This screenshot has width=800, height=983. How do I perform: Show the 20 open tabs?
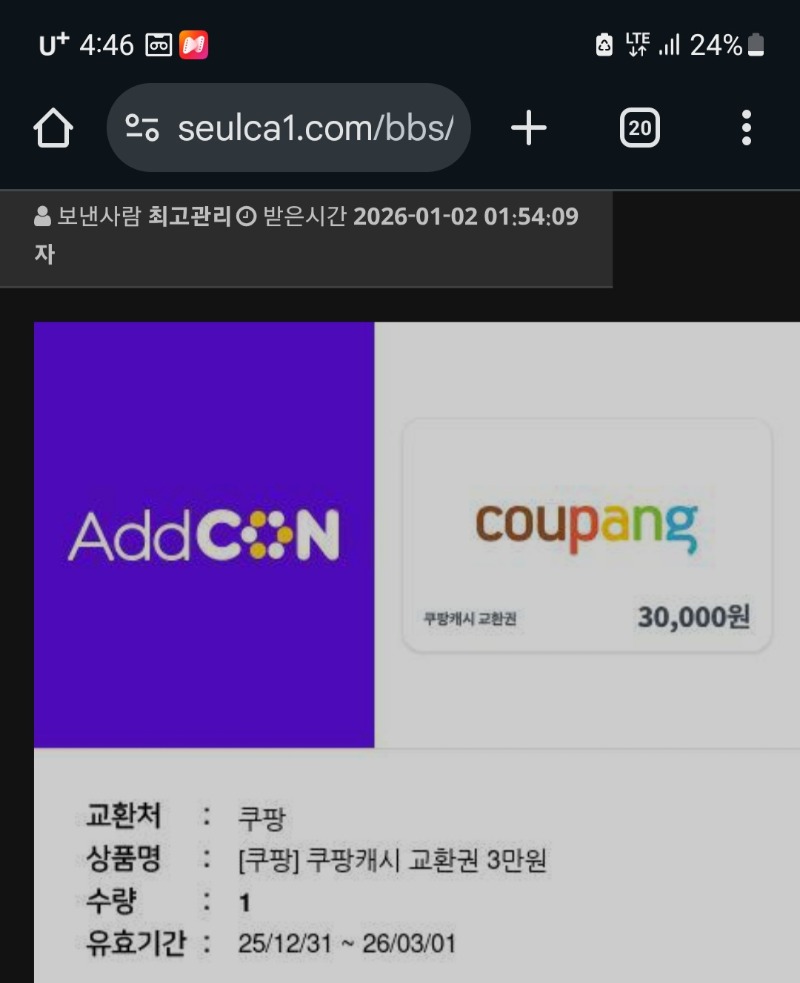(x=640, y=128)
